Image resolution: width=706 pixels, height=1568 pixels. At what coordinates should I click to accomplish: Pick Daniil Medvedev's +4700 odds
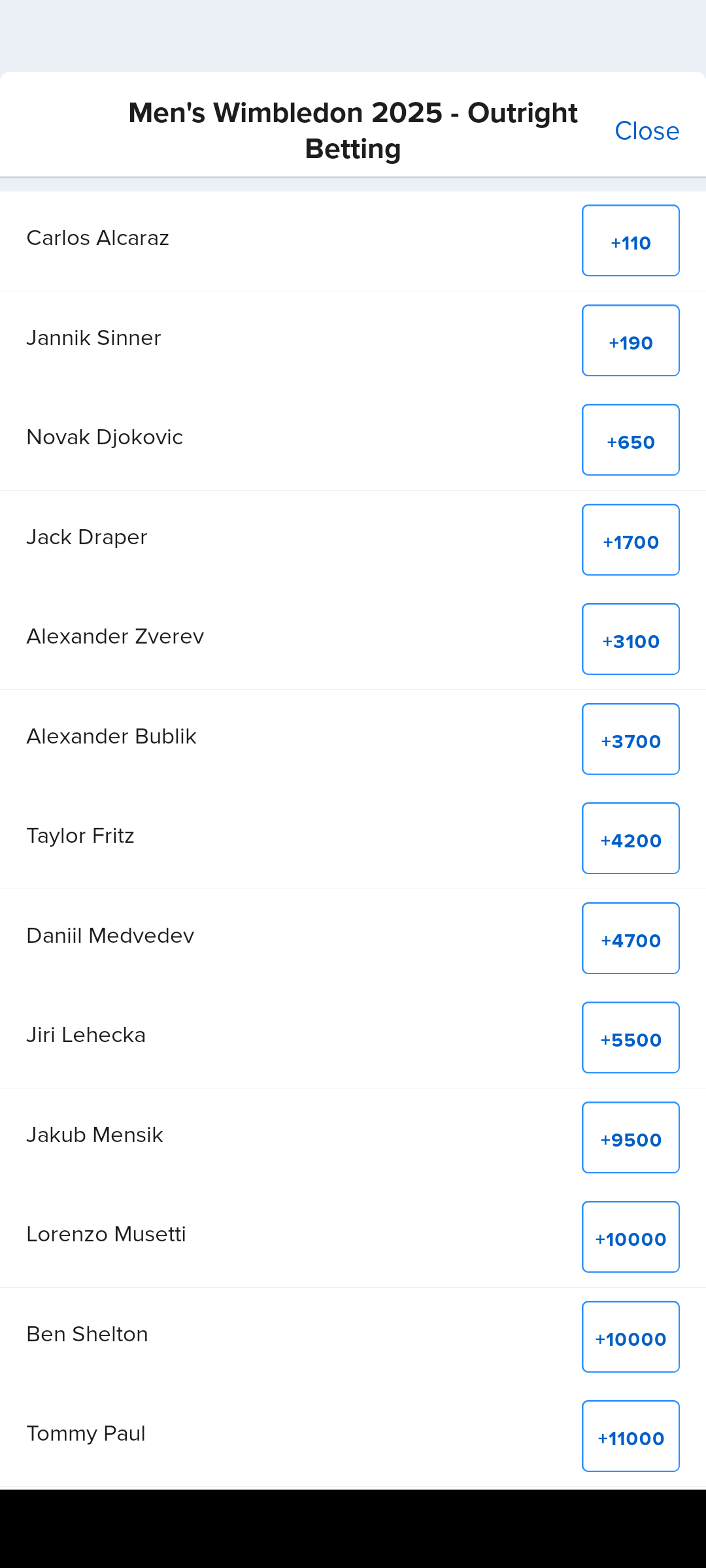point(630,939)
